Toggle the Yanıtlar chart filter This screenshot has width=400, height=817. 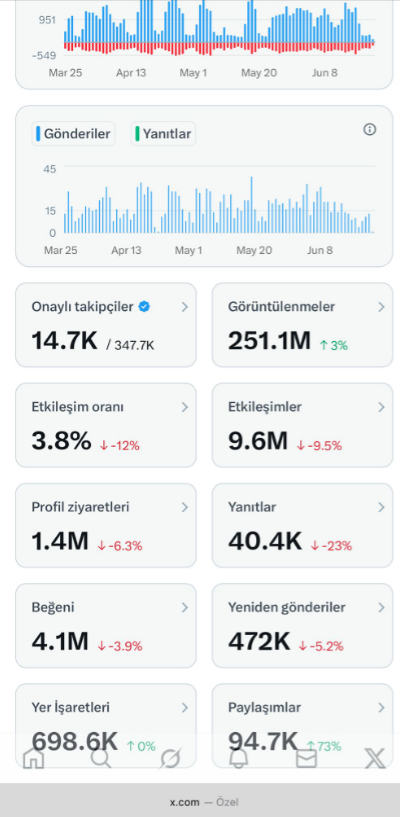(163, 134)
